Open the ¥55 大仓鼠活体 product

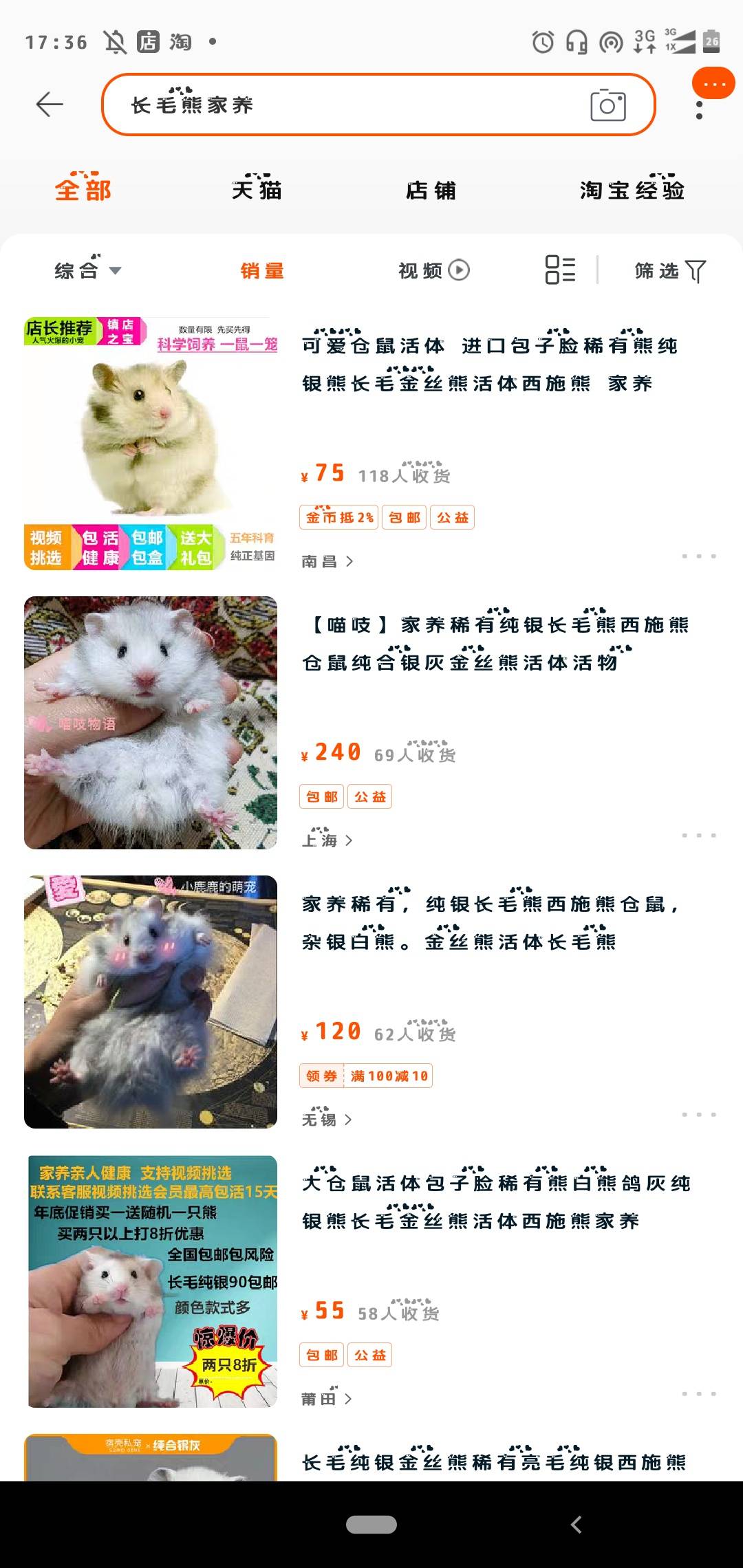[x=495, y=1201]
